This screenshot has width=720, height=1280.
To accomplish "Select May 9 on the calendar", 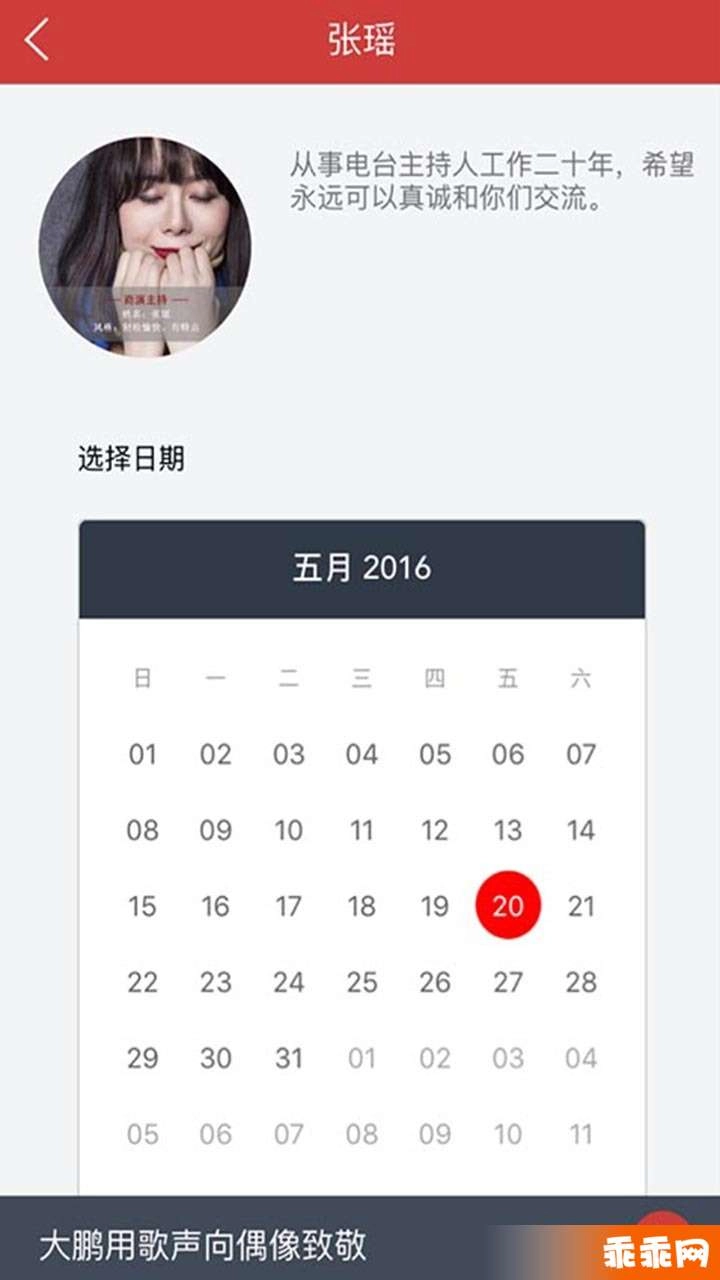I will 216,830.
